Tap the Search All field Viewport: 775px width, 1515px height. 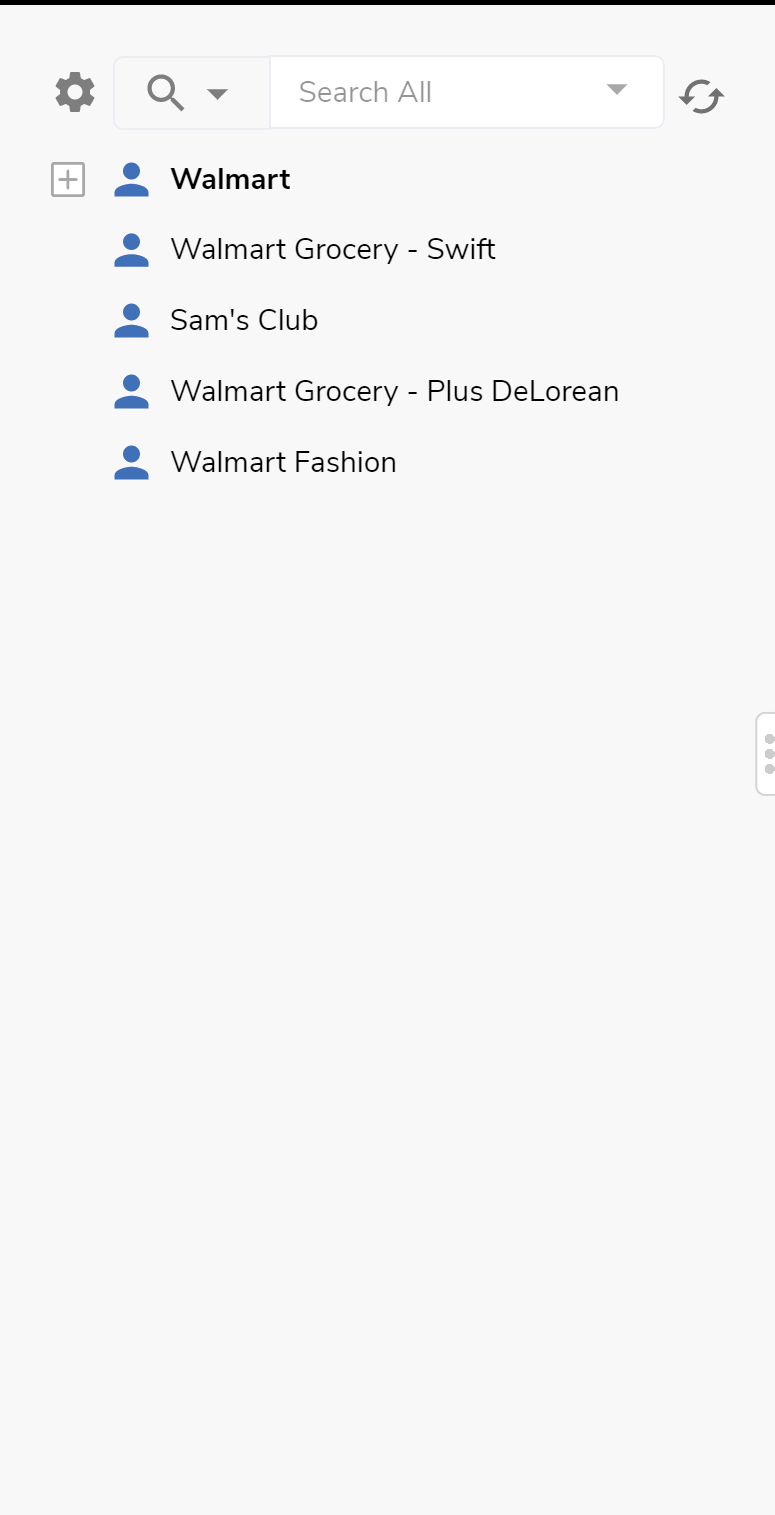point(440,93)
